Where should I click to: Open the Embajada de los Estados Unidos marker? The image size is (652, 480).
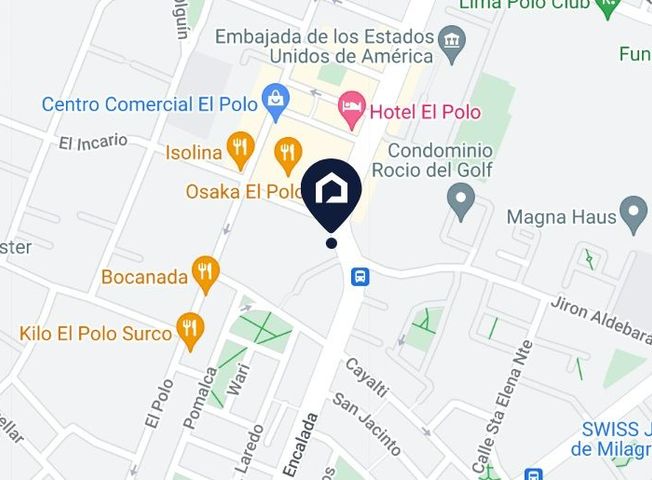pos(452,40)
